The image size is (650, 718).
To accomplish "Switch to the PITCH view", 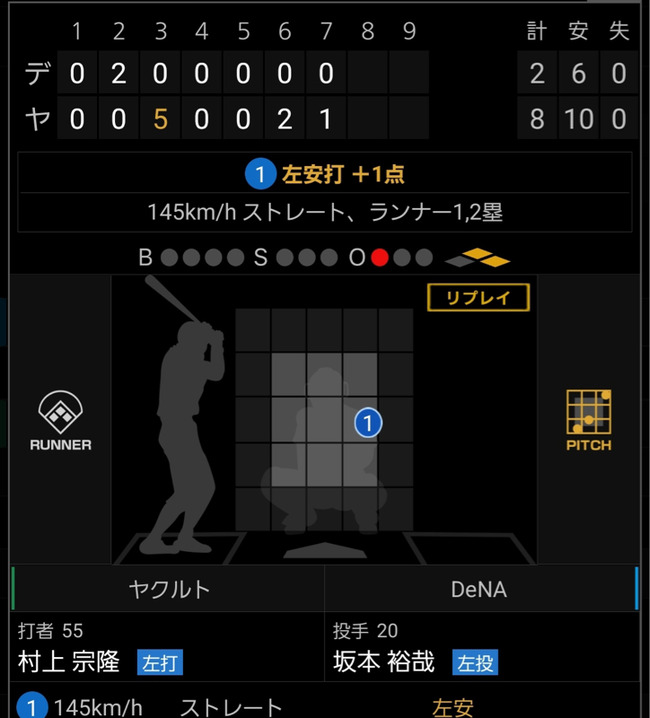I will (589, 420).
